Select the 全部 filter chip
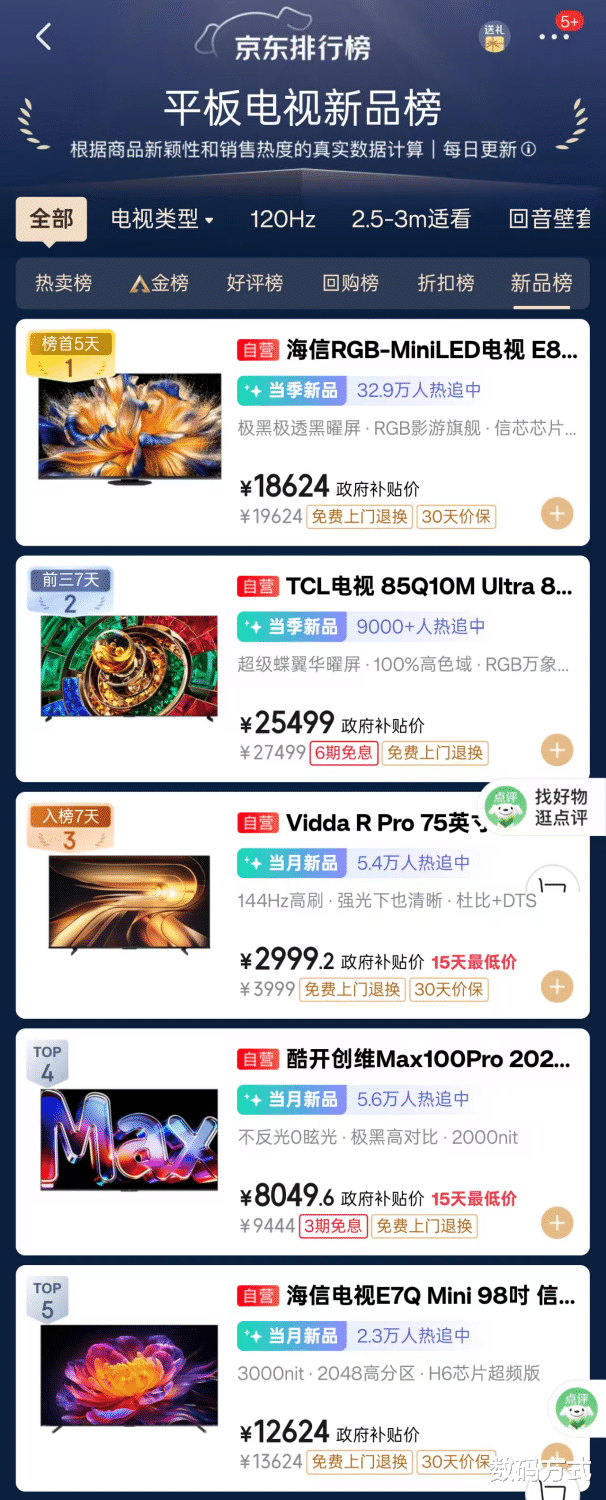Viewport: 606px width, 1500px height. click(x=51, y=219)
